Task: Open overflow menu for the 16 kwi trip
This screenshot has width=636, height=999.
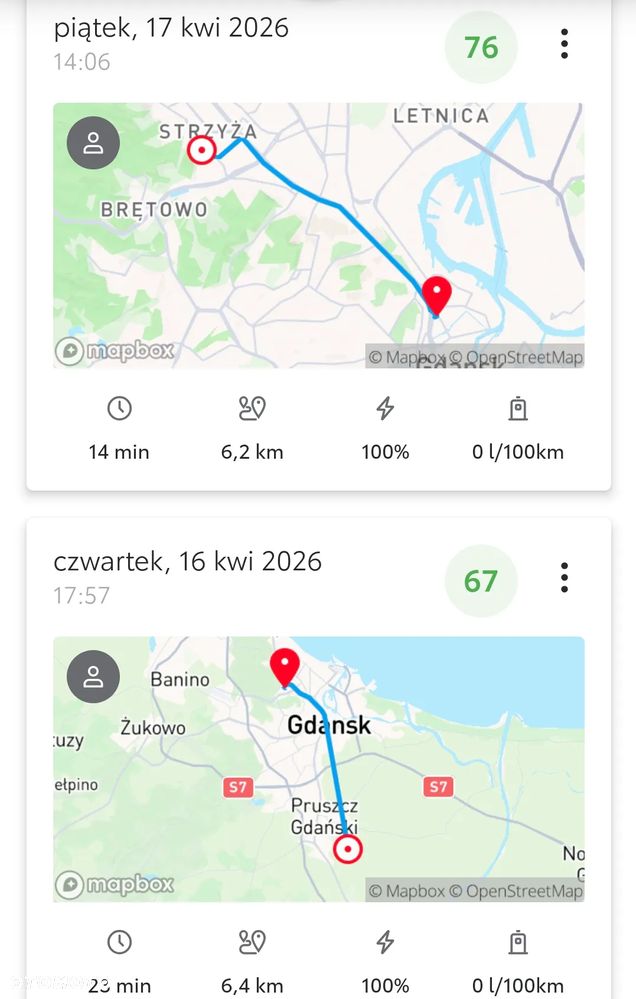Action: click(565, 578)
